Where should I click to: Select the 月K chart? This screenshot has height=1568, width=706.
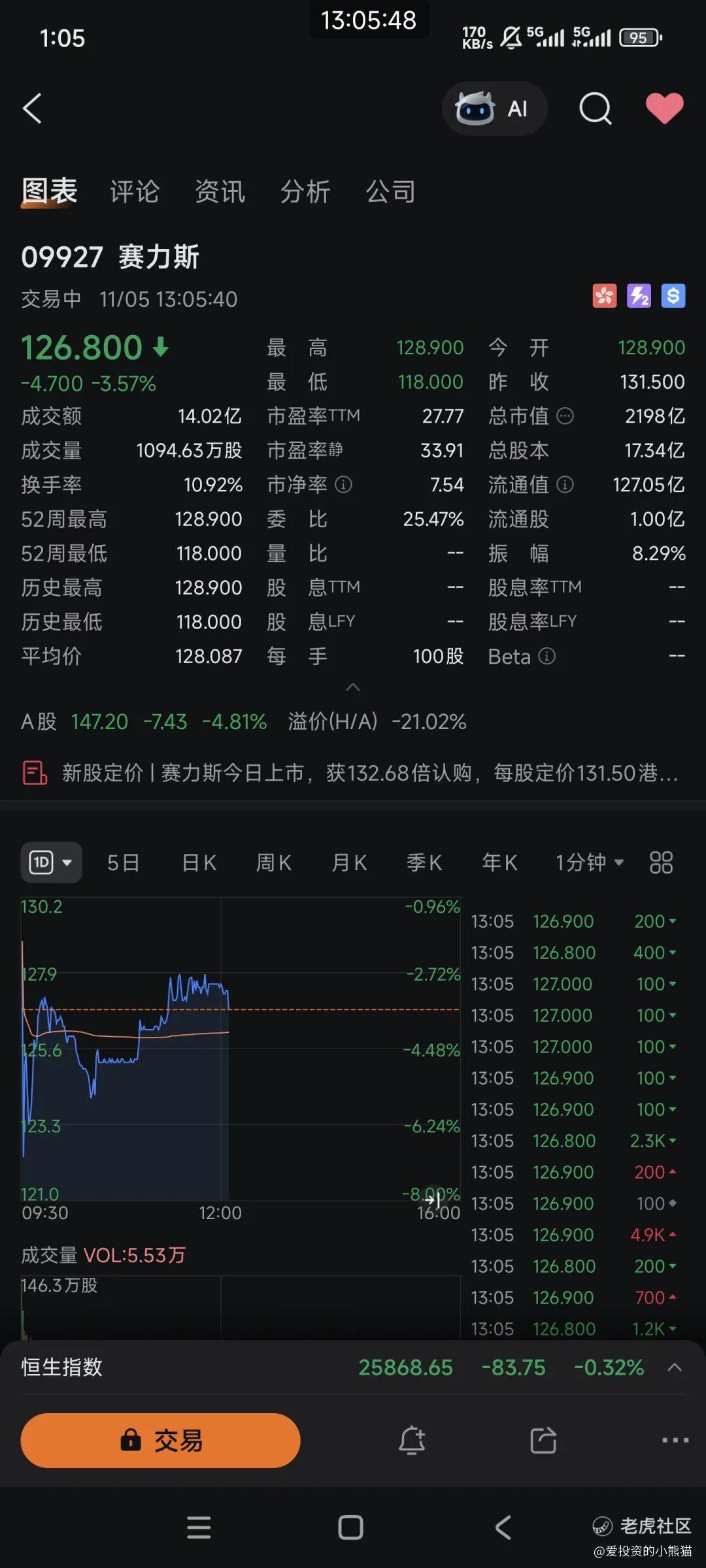click(350, 862)
